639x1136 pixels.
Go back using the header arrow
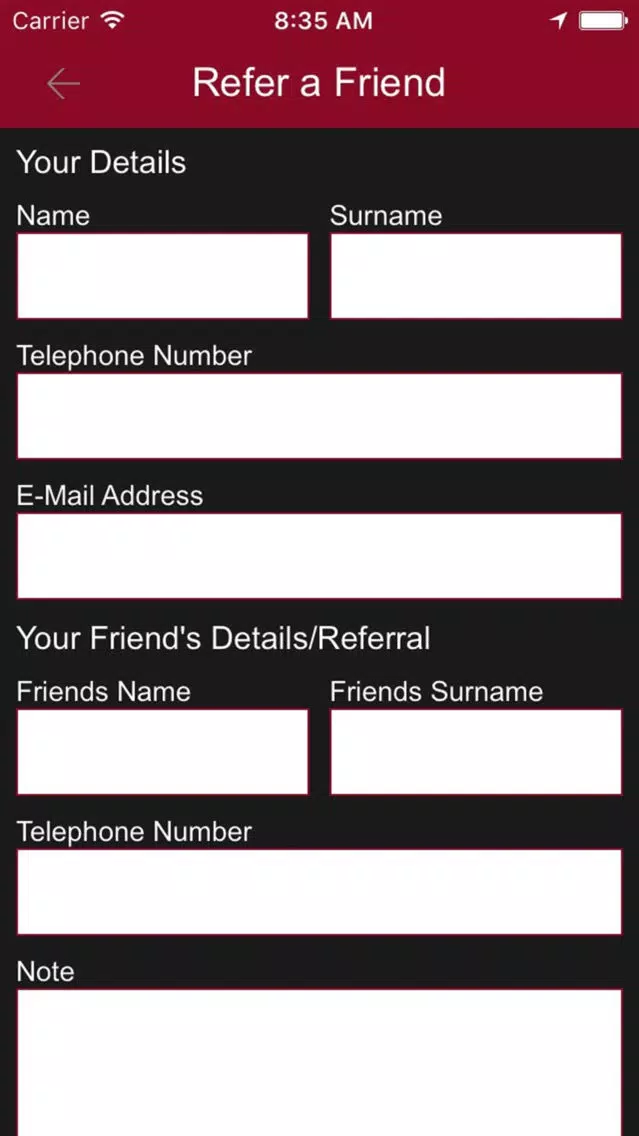(x=63, y=83)
